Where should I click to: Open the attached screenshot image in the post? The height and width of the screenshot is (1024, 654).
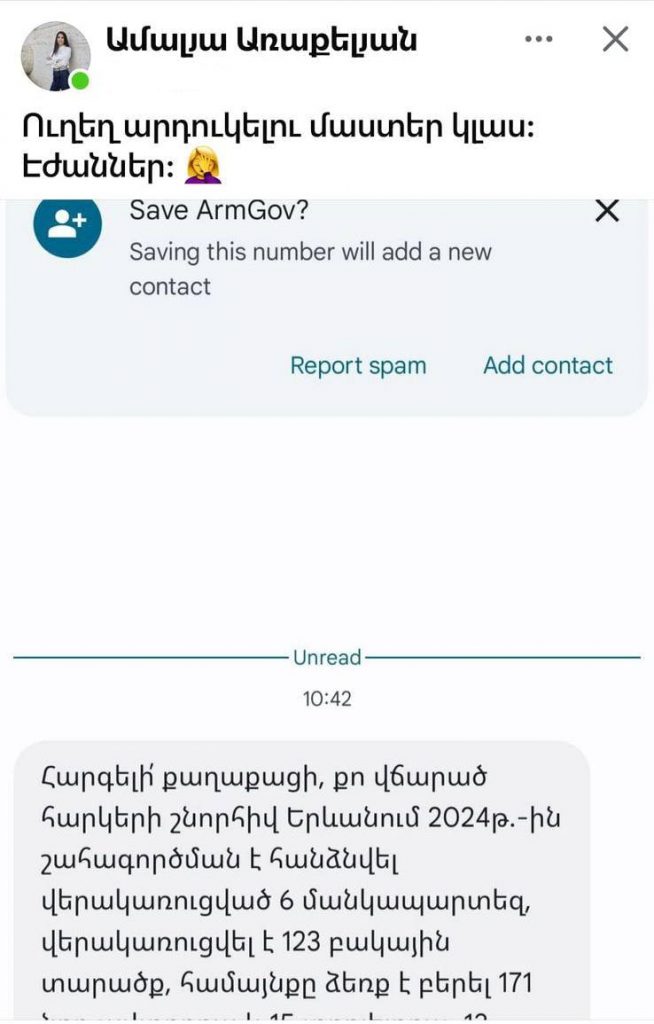tap(327, 610)
